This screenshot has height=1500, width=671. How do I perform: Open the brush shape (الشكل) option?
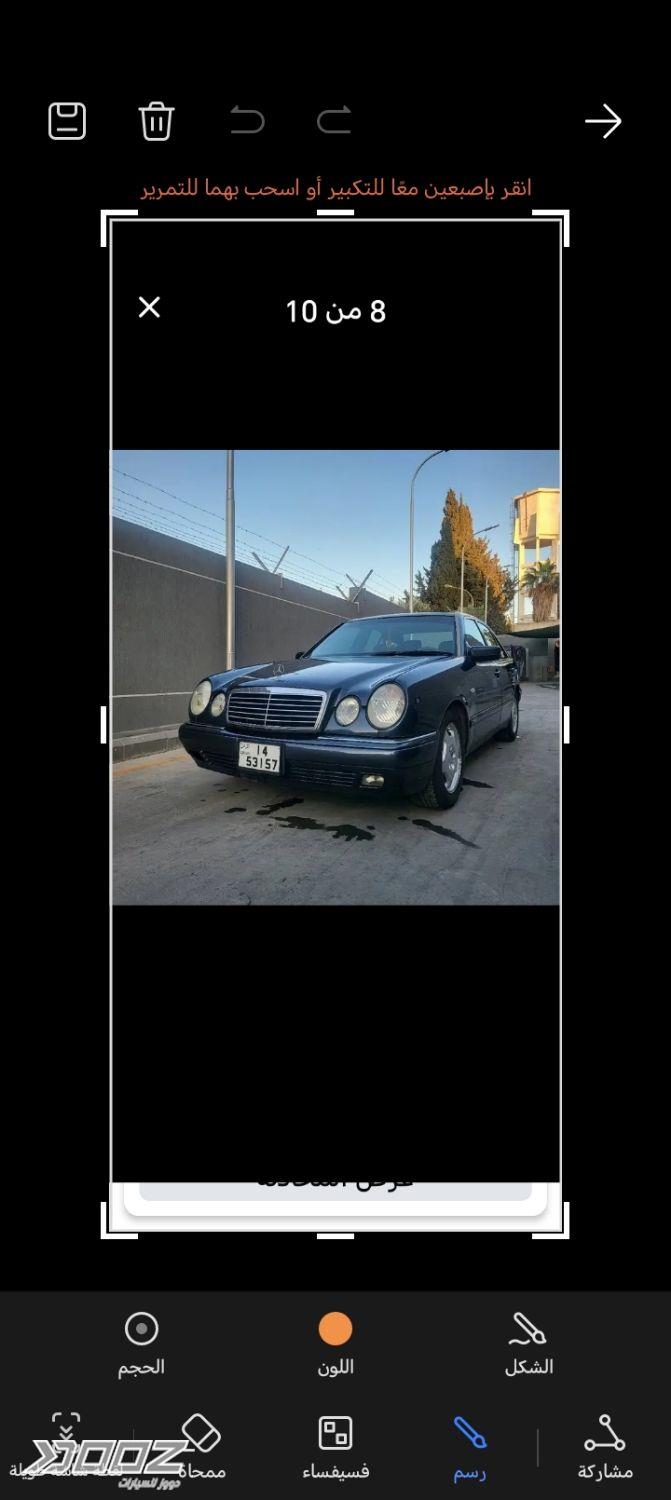coord(528,1342)
